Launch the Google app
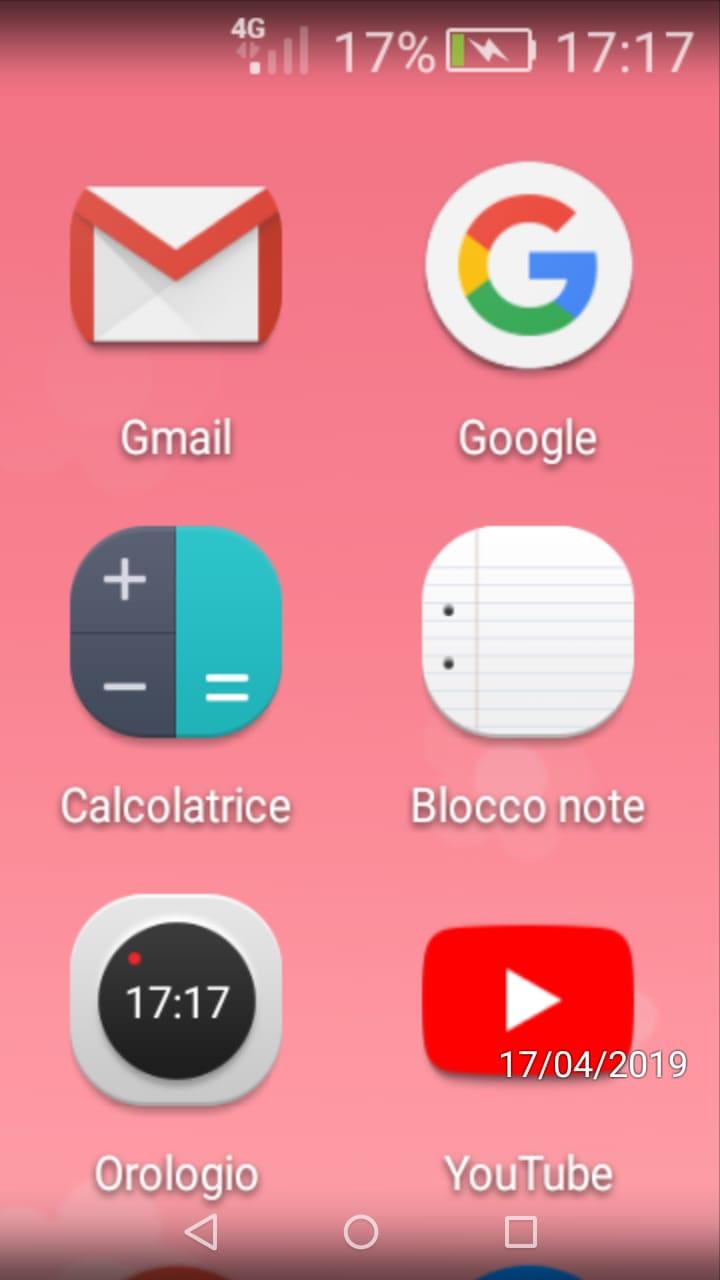 pyautogui.click(x=528, y=266)
